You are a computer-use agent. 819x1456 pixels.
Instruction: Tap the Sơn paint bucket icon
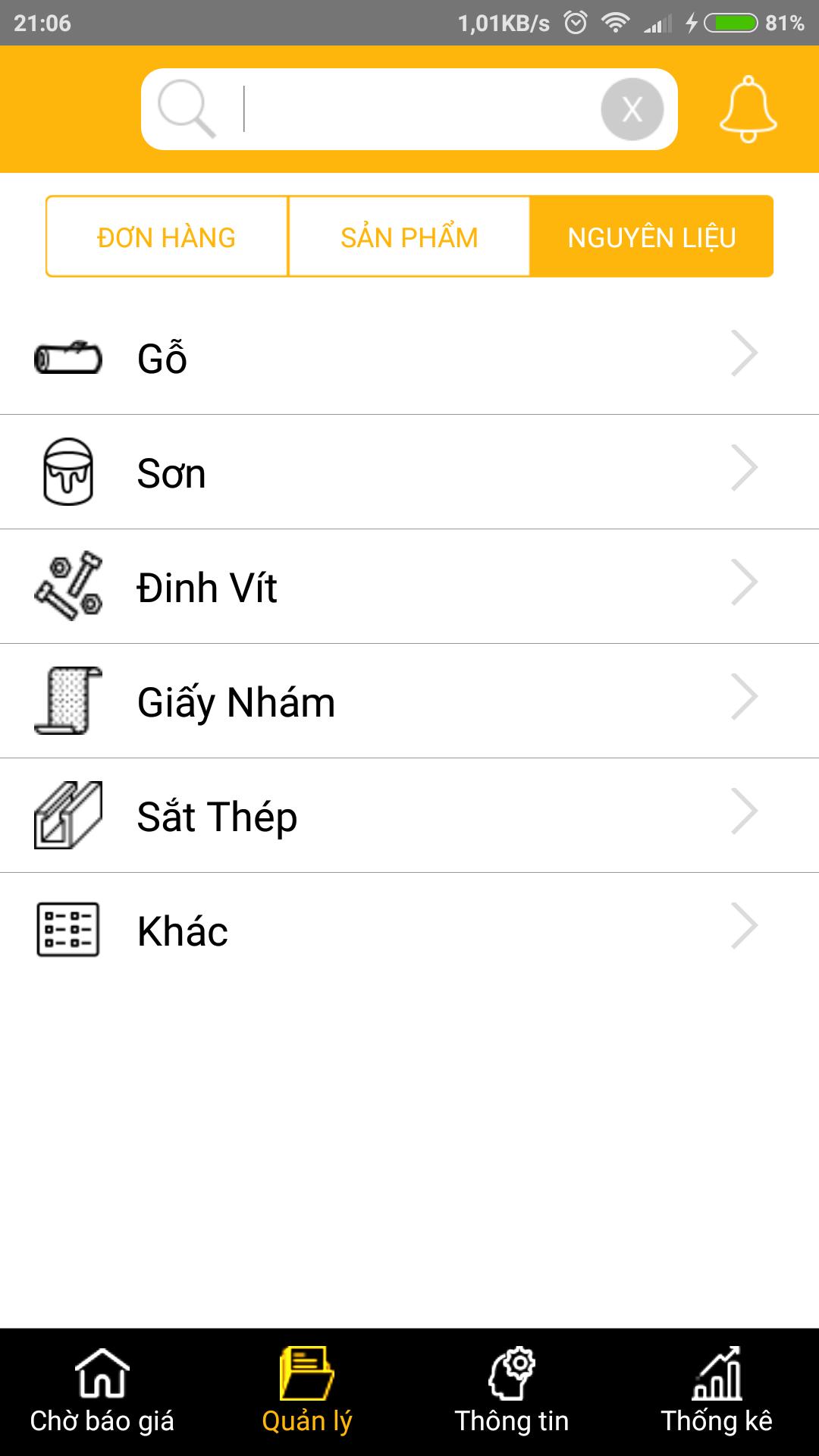[67, 472]
